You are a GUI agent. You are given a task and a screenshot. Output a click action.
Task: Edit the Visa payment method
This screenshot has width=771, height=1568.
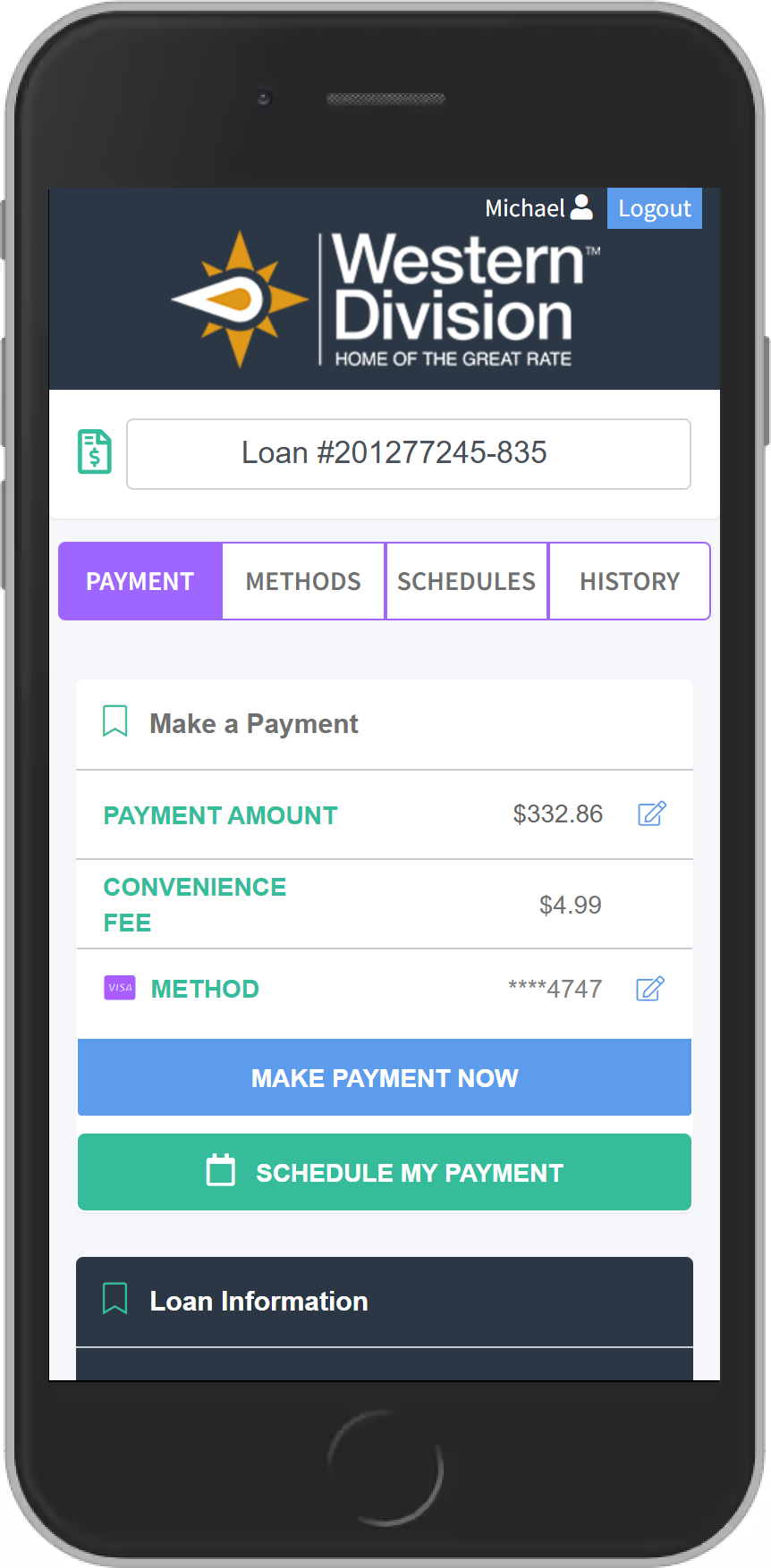point(650,989)
